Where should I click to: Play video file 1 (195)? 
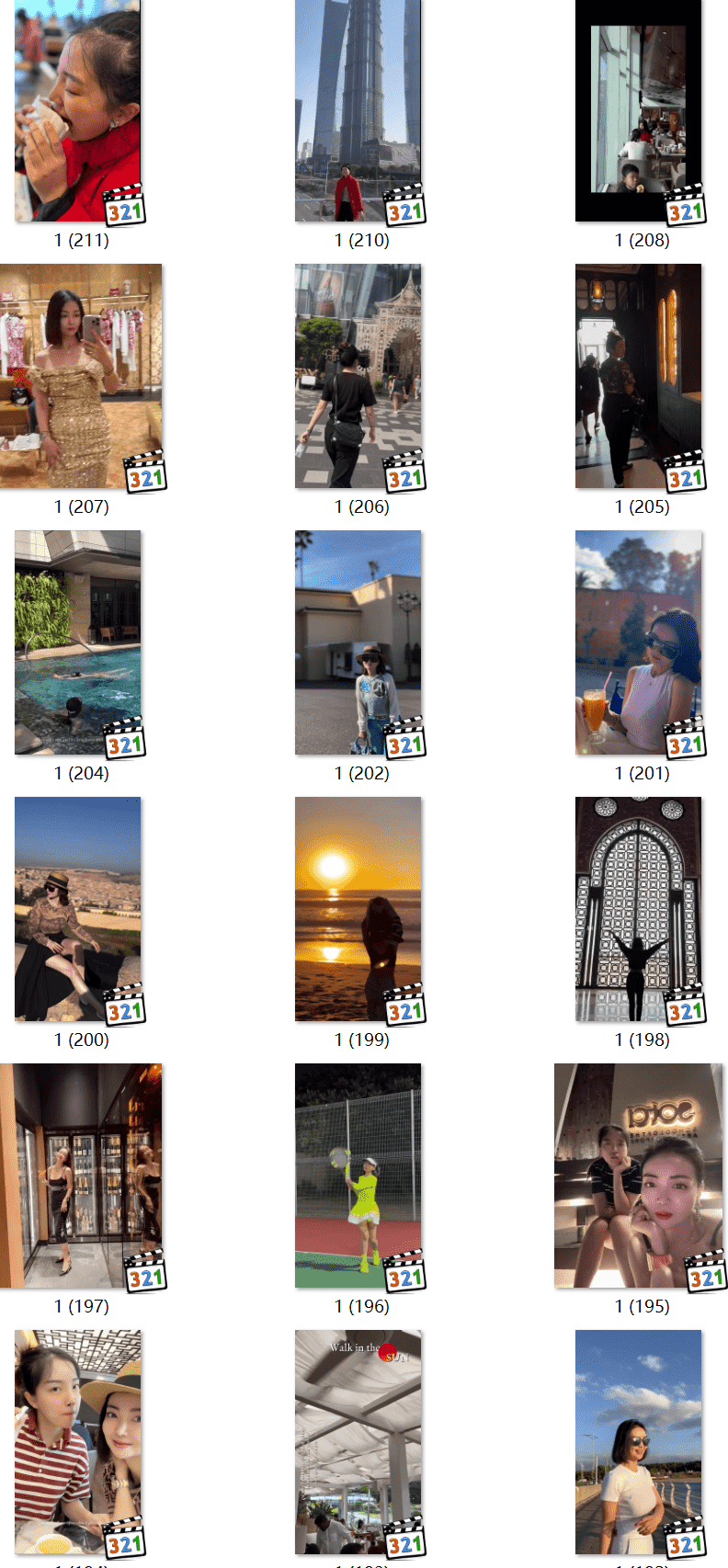click(638, 1176)
